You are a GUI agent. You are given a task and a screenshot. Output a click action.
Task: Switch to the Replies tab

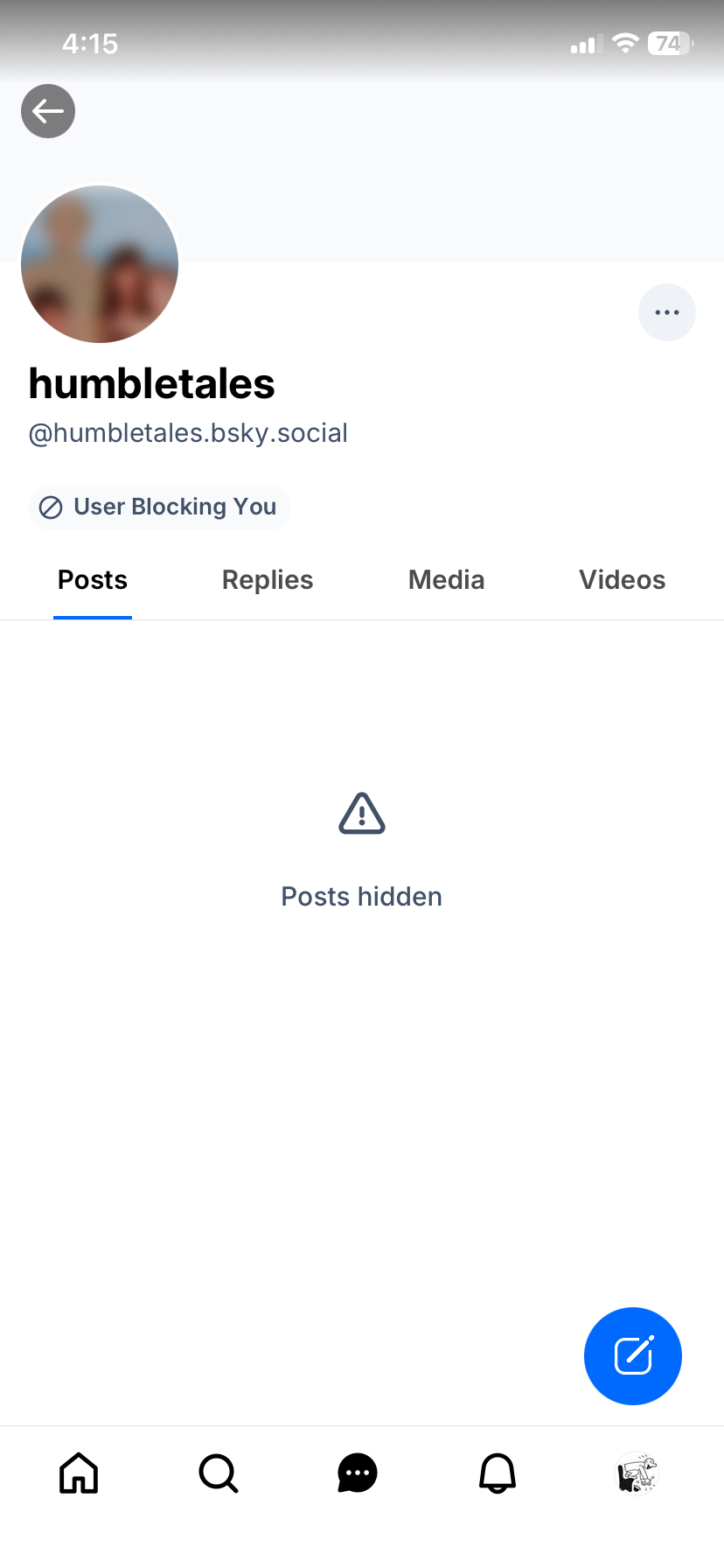[268, 580]
